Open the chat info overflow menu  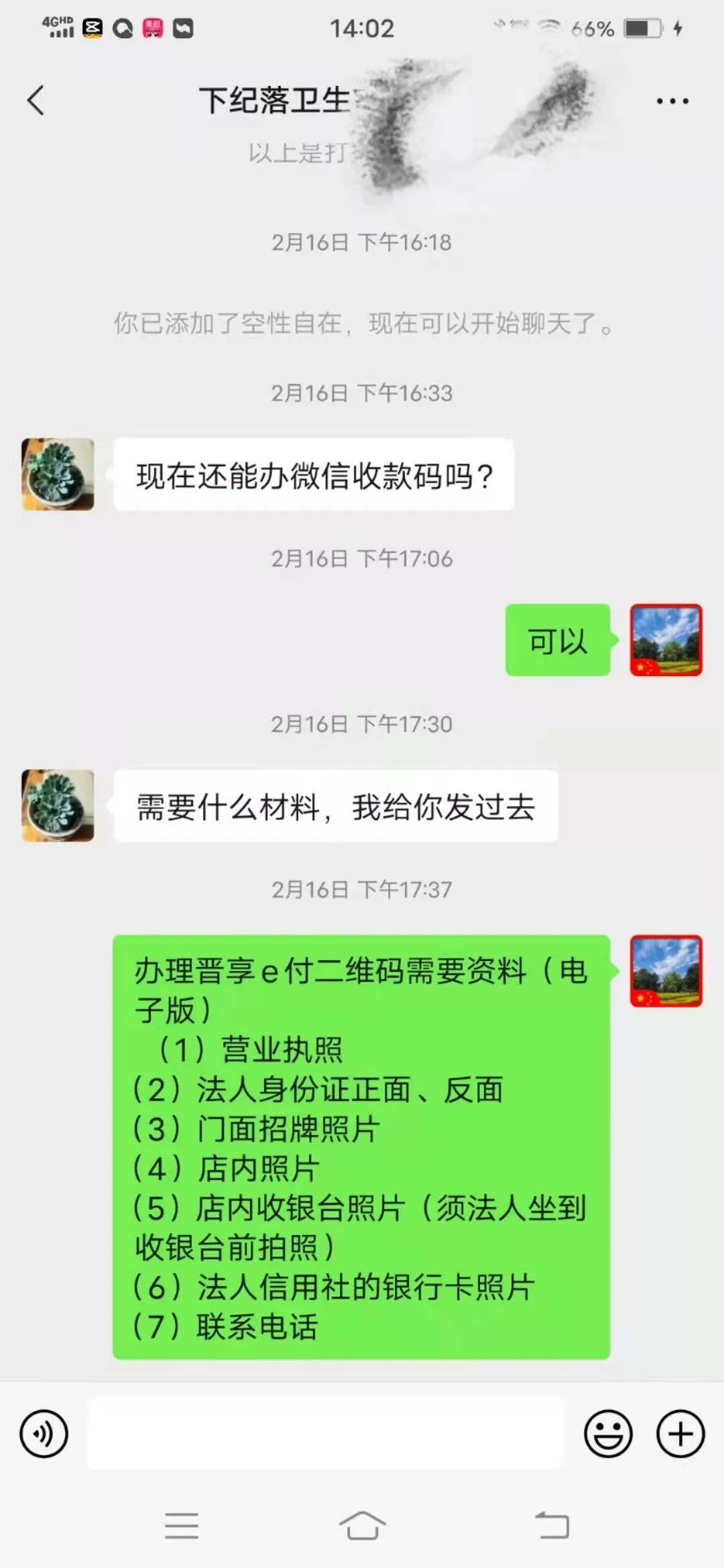click(x=672, y=101)
